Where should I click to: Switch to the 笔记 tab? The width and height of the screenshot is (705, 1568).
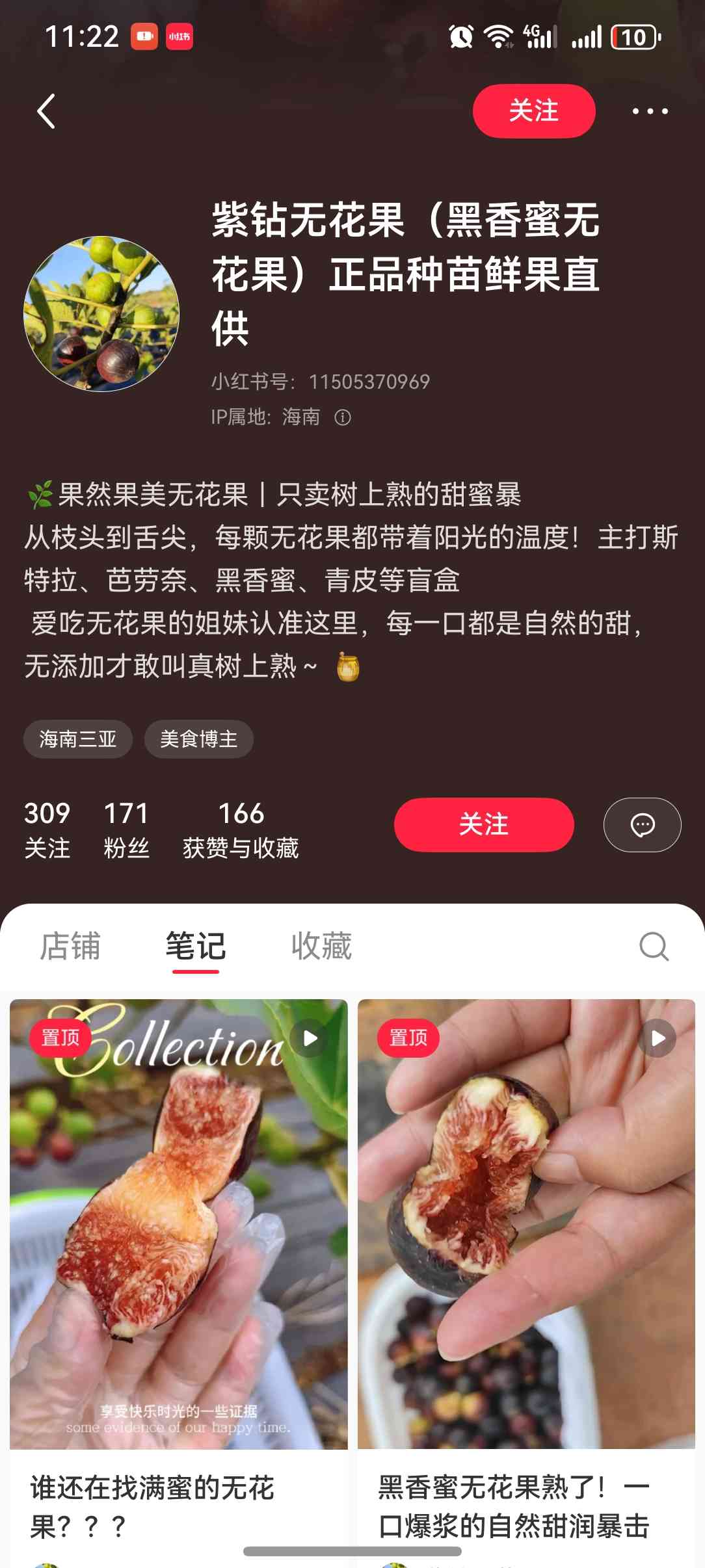point(195,946)
